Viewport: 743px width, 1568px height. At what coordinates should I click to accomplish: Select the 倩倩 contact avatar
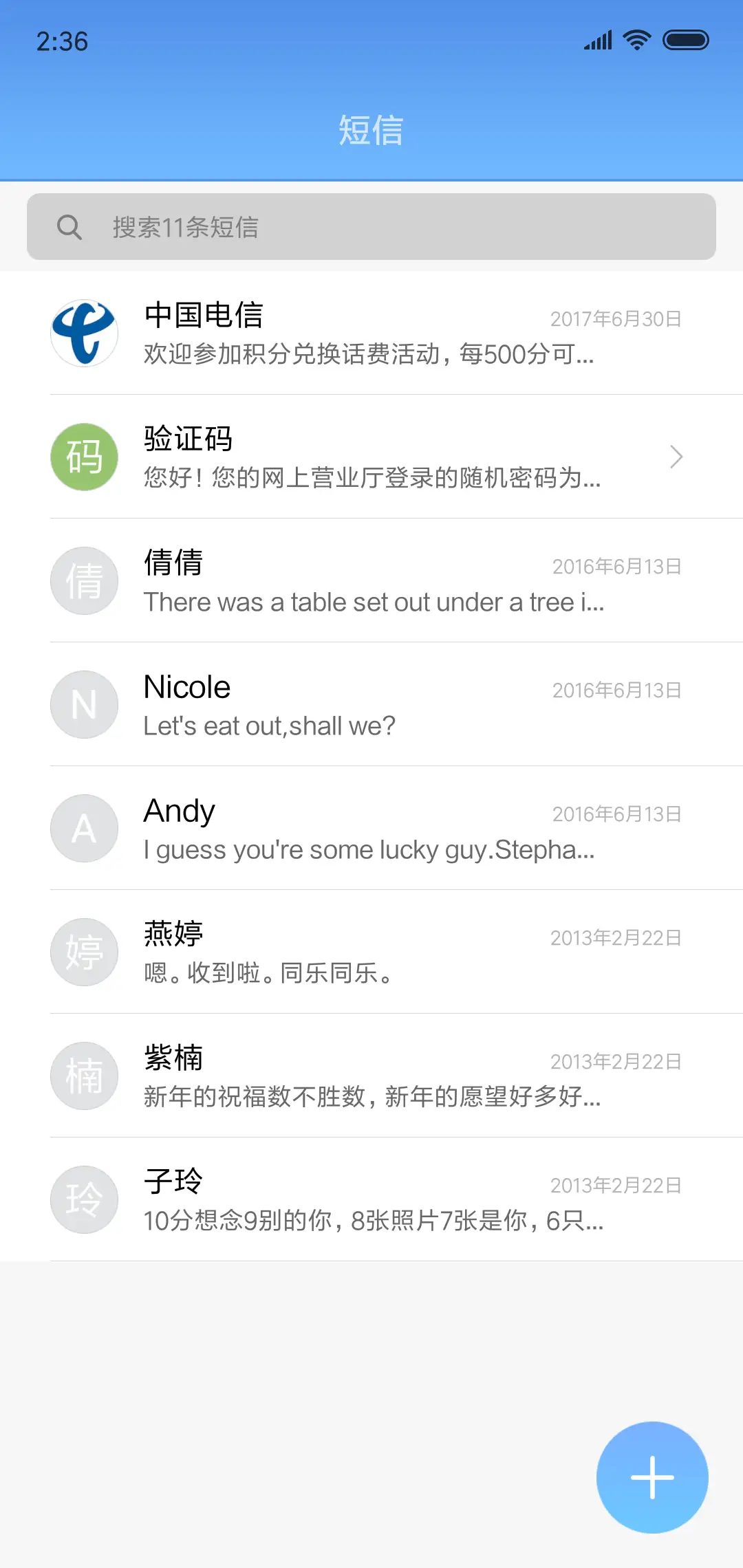pyautogui.click(x=84, y=580)
